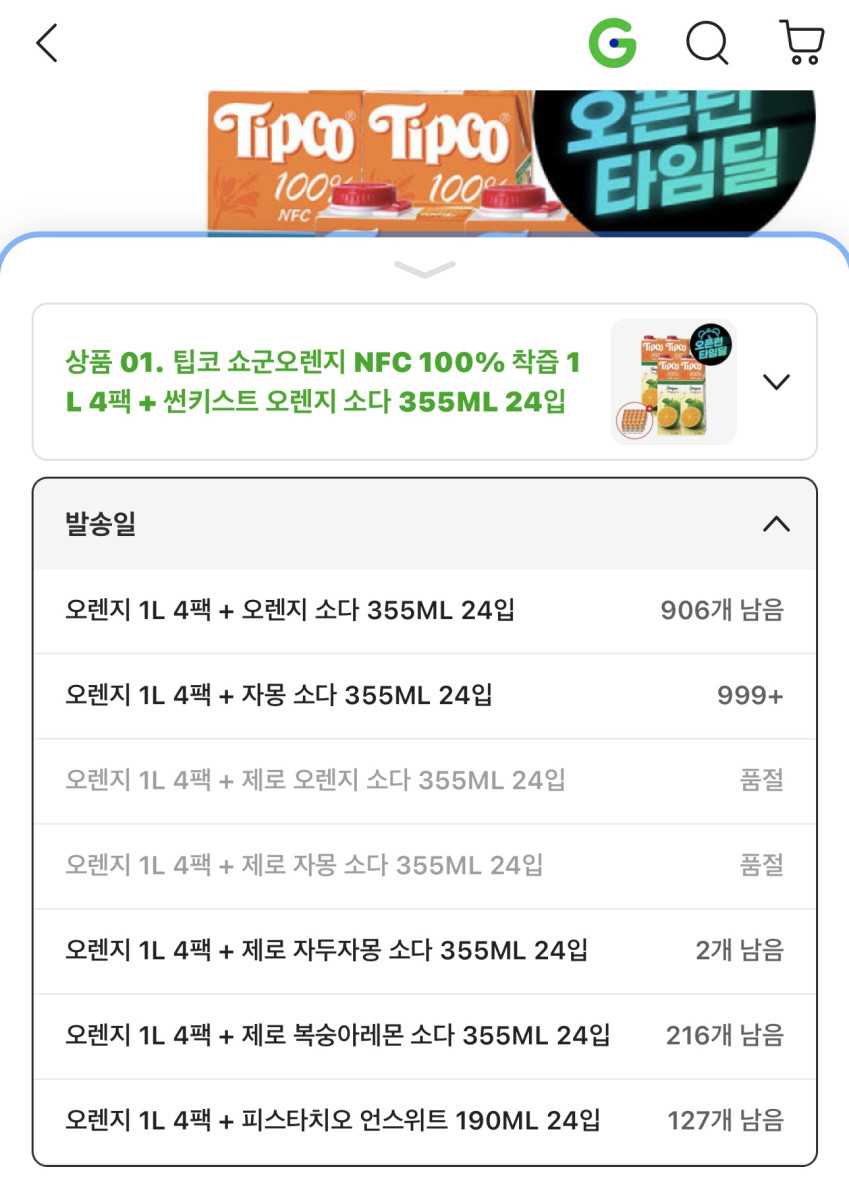Select 오렌지 소다 355ML 24입 option
Screen dimensions: 849x1196
425,610
